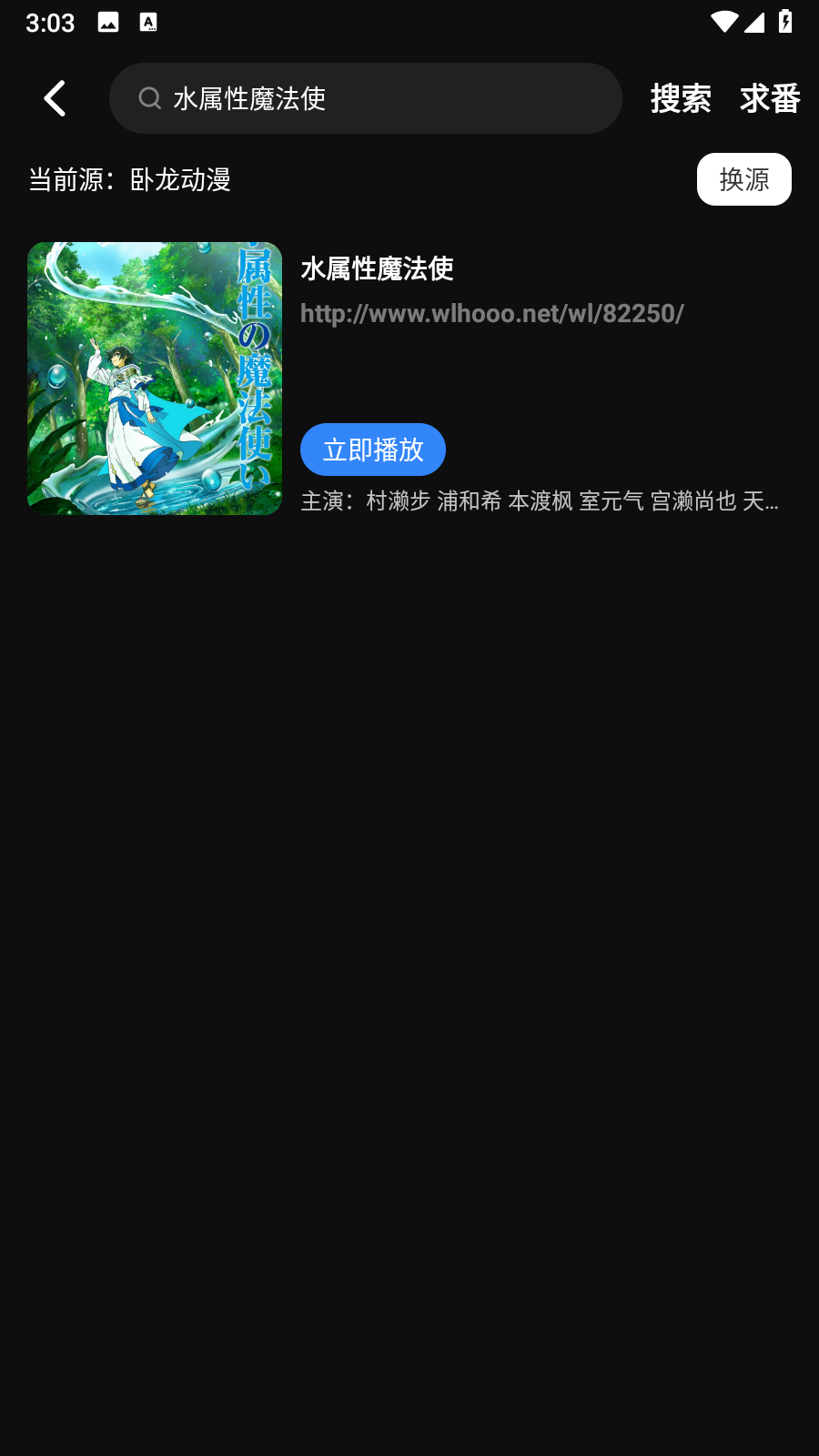Select the 搜索 menu item
The image size is (819, 1456).
click(x=680, y=99)
